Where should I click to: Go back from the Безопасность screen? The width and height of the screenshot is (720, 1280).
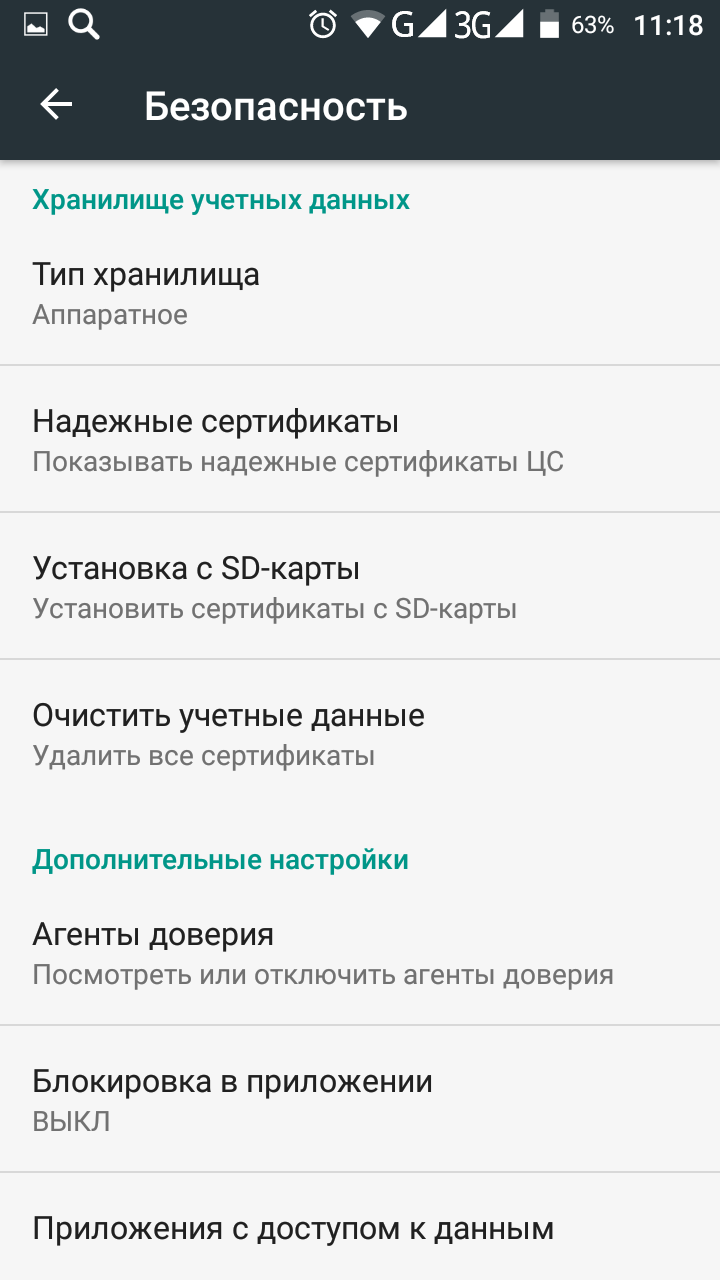coord(57,105)
